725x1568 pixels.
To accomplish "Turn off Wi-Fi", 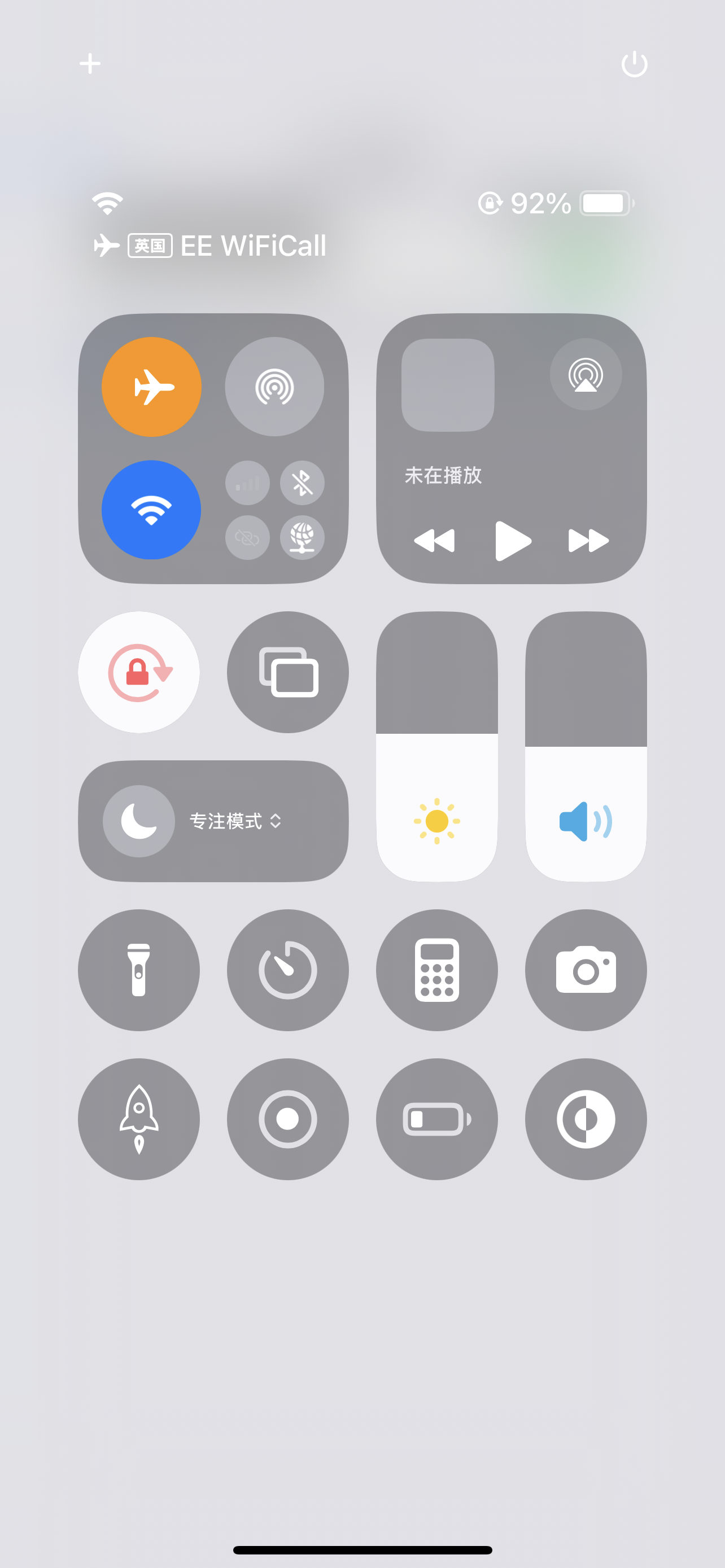I will pyautogui.click(x=150, y=510).
